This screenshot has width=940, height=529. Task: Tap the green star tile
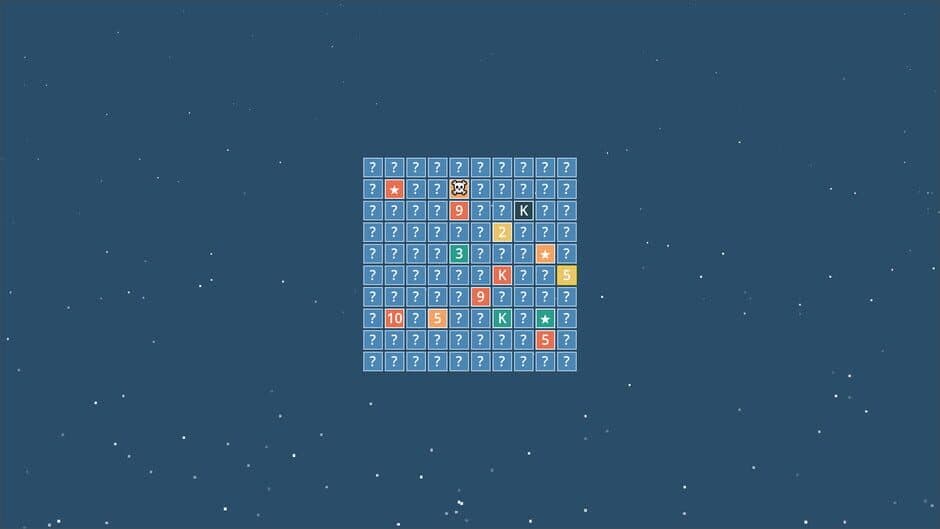click(545, 318)
